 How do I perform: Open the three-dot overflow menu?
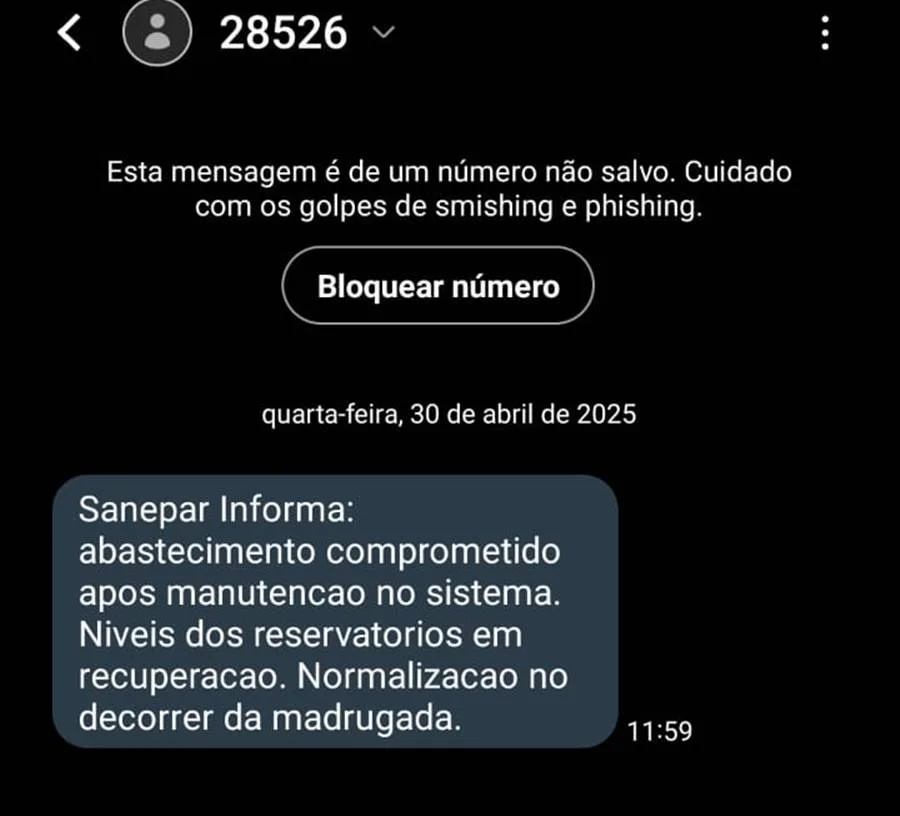(825, 34)
